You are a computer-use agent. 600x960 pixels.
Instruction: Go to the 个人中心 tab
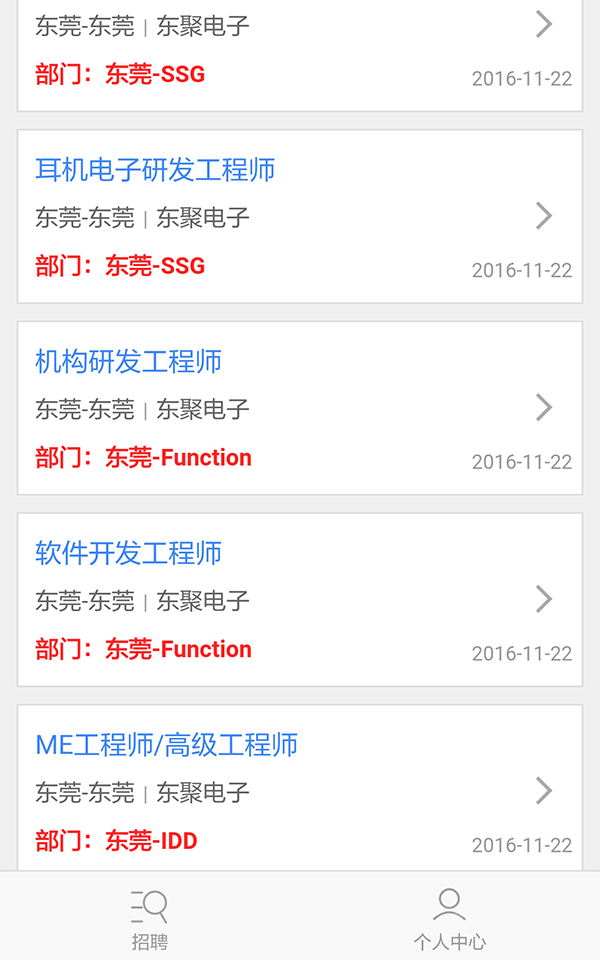449,917
